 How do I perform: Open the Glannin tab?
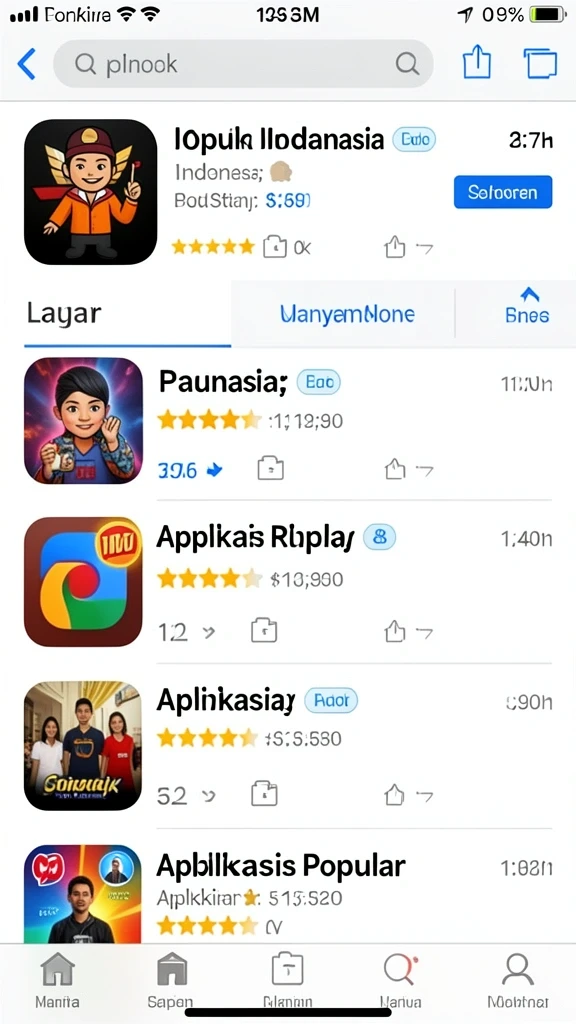[287, 980]
